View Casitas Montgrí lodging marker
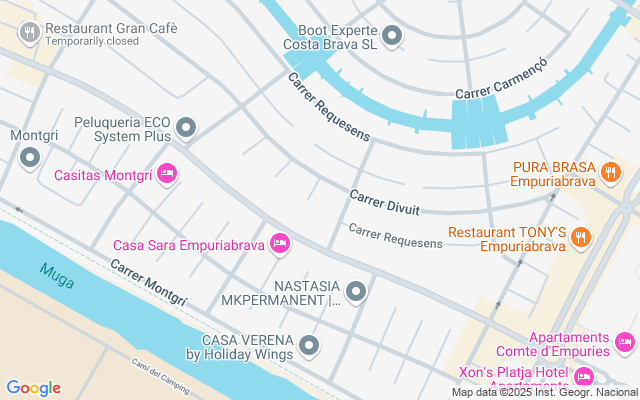640x400 pixels. click(167, 174)
